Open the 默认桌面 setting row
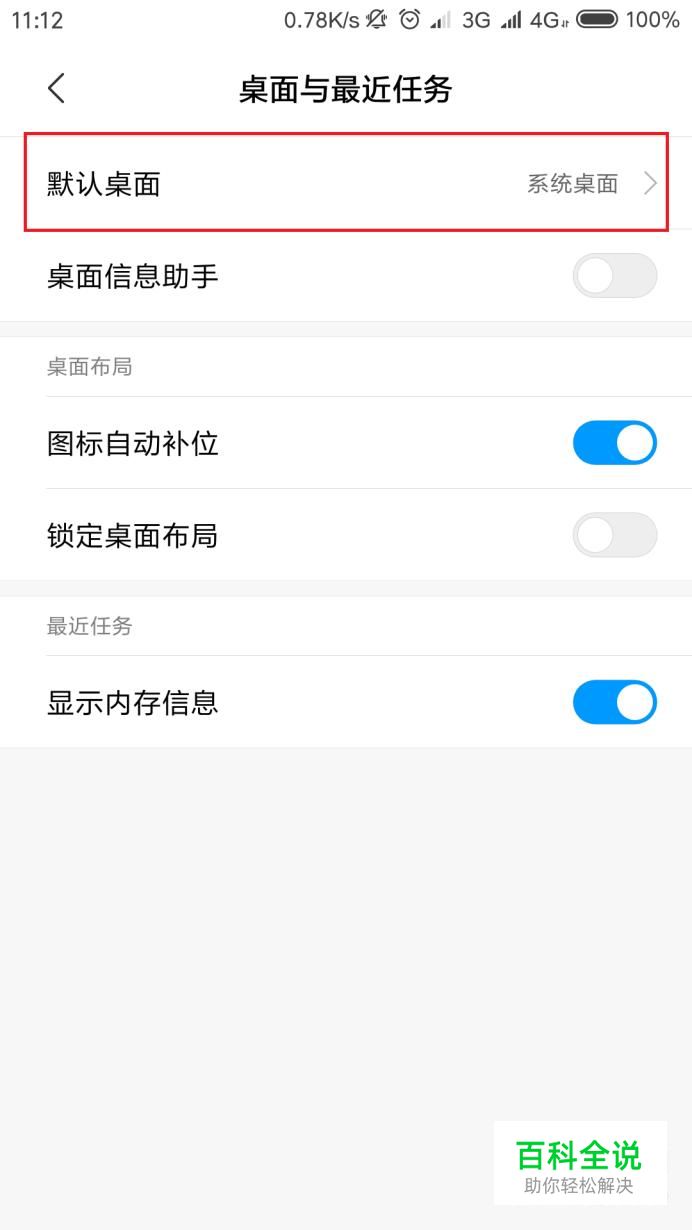 346,183
